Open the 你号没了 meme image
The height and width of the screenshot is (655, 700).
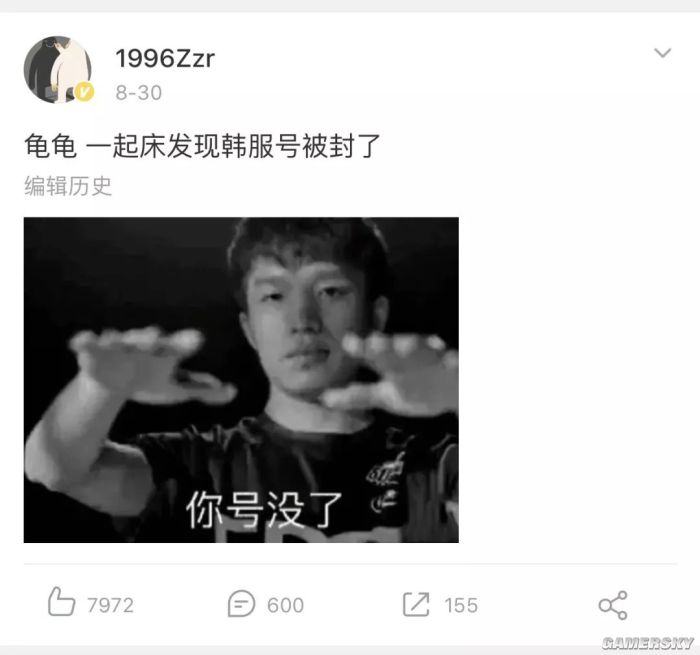coord(241,380)
